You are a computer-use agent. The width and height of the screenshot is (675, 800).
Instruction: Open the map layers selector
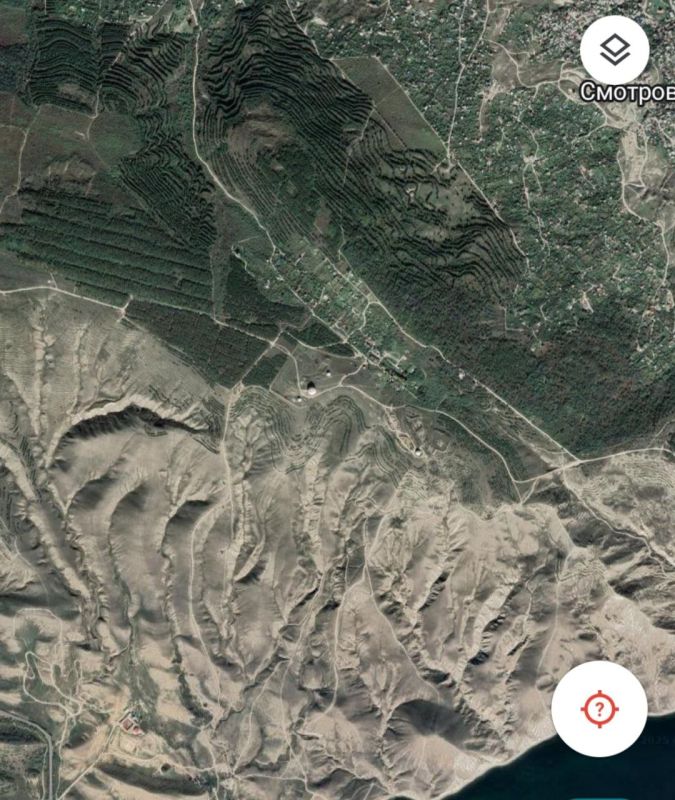coord(614,49)
